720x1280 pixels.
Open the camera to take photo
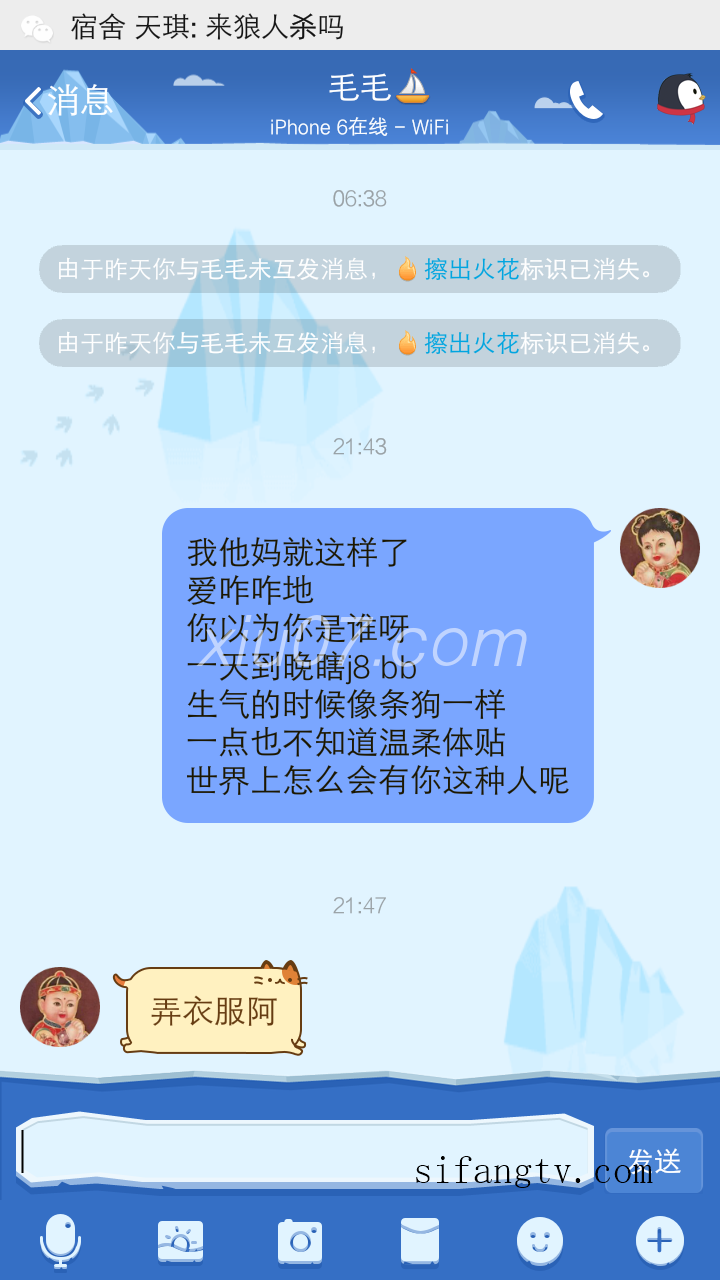[x=300, y=1241]
